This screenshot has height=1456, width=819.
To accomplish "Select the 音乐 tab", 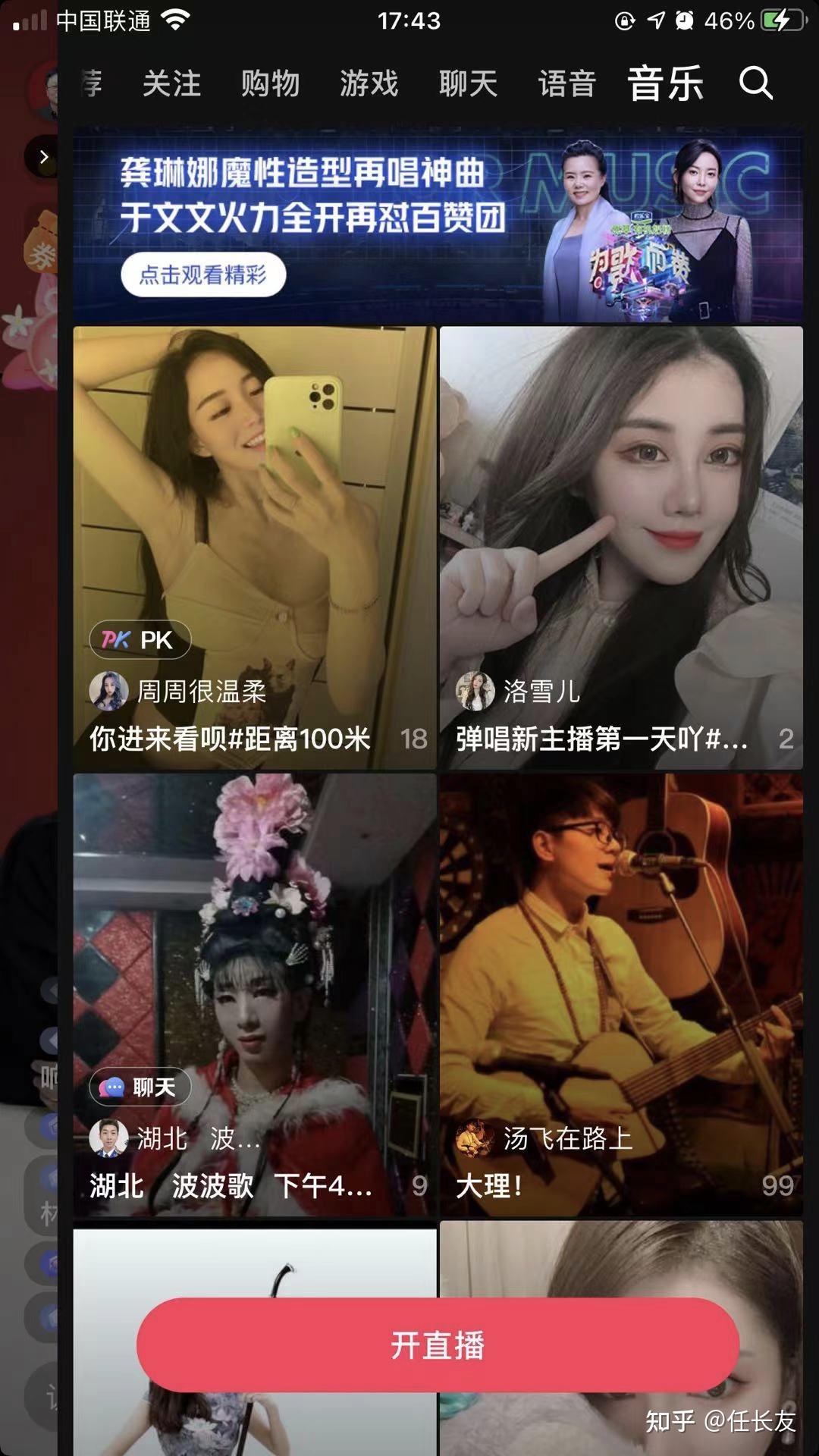I will tap(665, 83).
